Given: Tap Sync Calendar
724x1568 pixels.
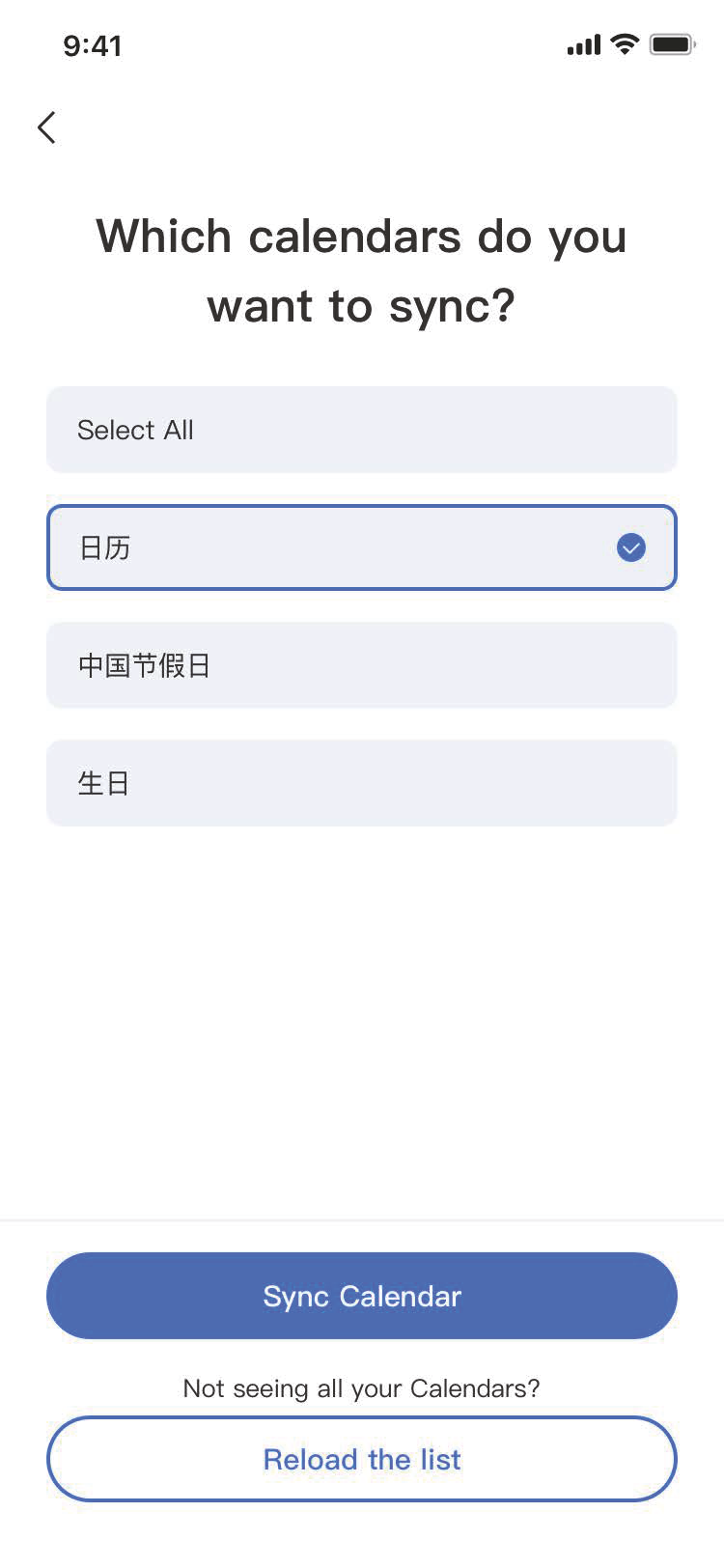Looking at the screenshot, I should click(361, 1296).
